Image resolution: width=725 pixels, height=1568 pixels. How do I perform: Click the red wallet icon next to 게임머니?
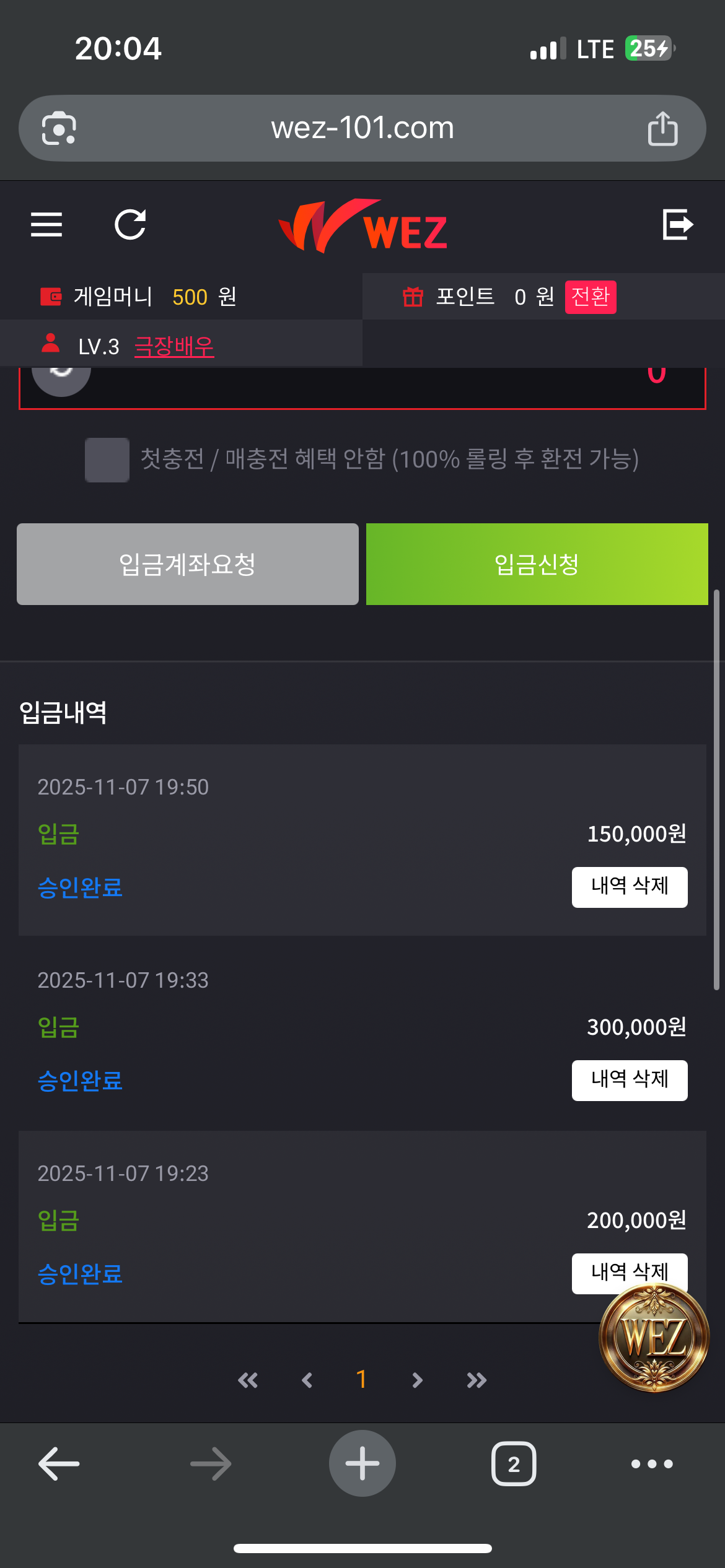point(52,297)
